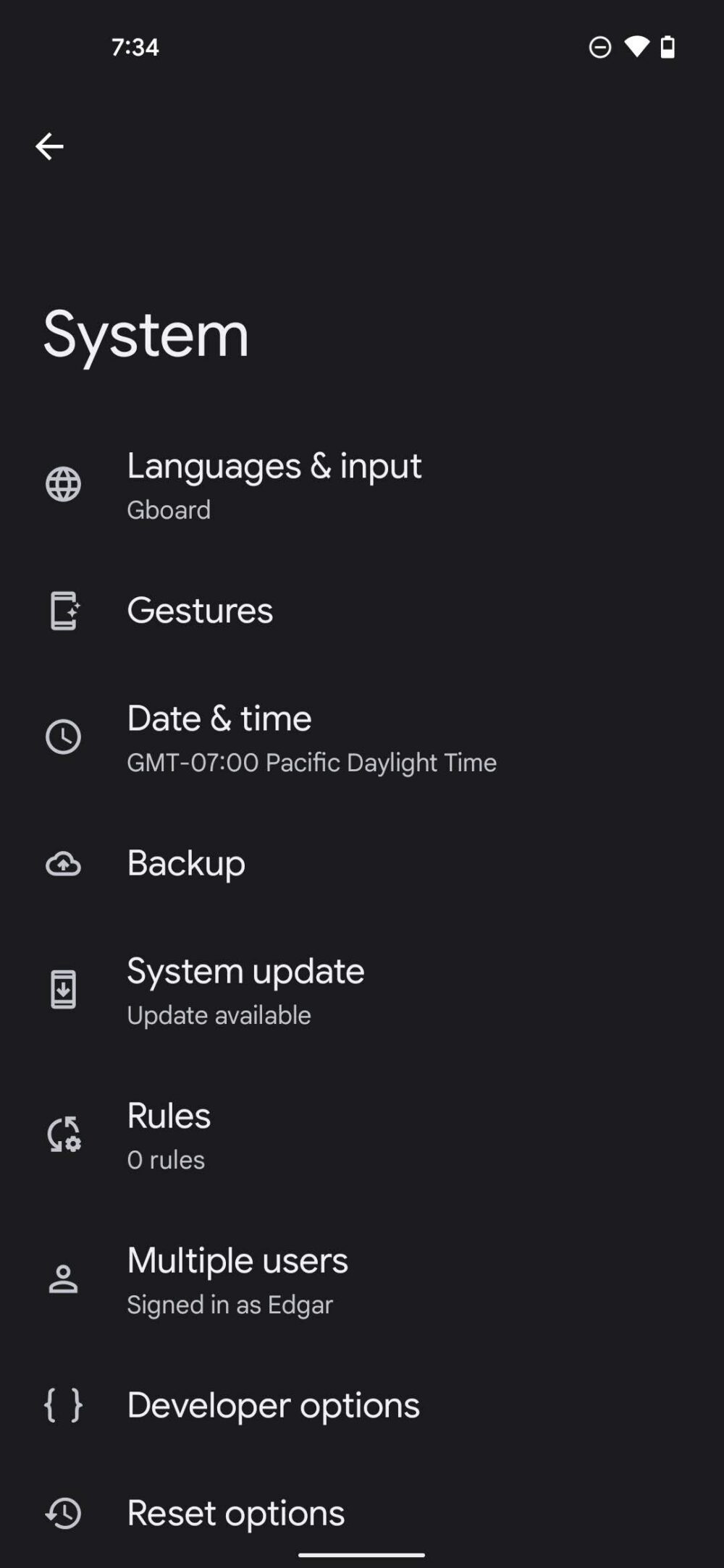724x1568 pixels.
Task: Click the Reset options history icon
Action: pos(64,1512)
